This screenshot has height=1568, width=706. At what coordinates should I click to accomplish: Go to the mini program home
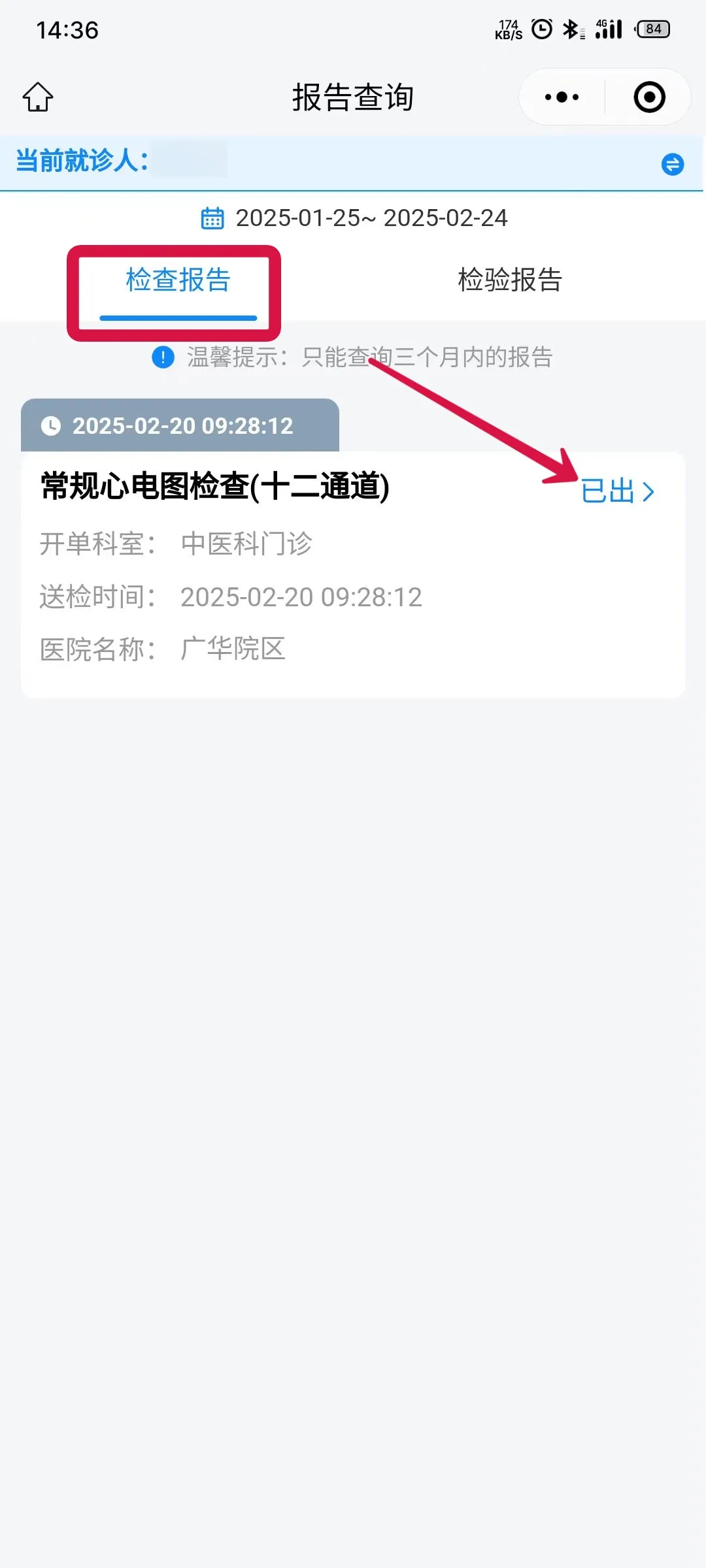tap(38, 97)
